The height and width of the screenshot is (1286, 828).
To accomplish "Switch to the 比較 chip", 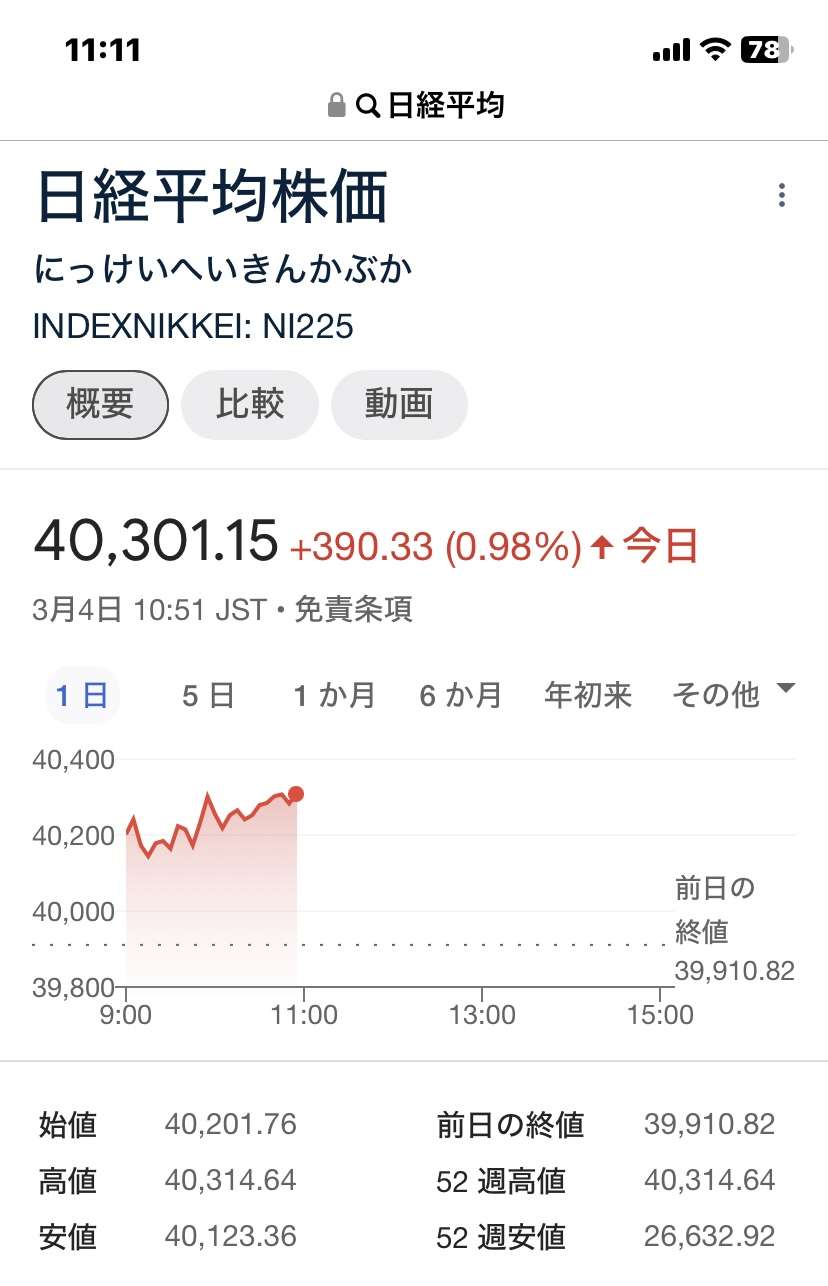I will (x=250, y=404).
